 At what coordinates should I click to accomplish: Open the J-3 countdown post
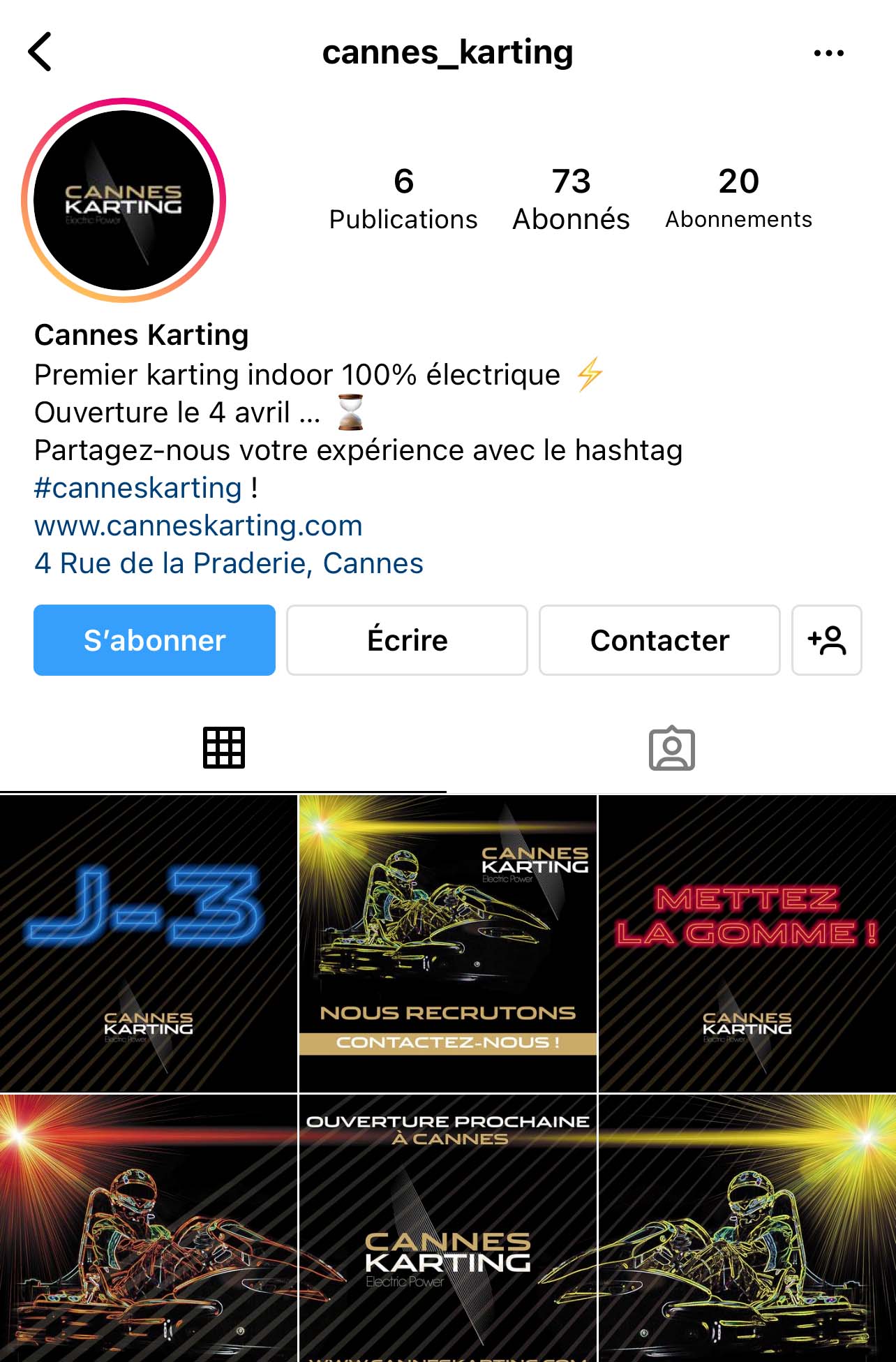tap(148, 943)
